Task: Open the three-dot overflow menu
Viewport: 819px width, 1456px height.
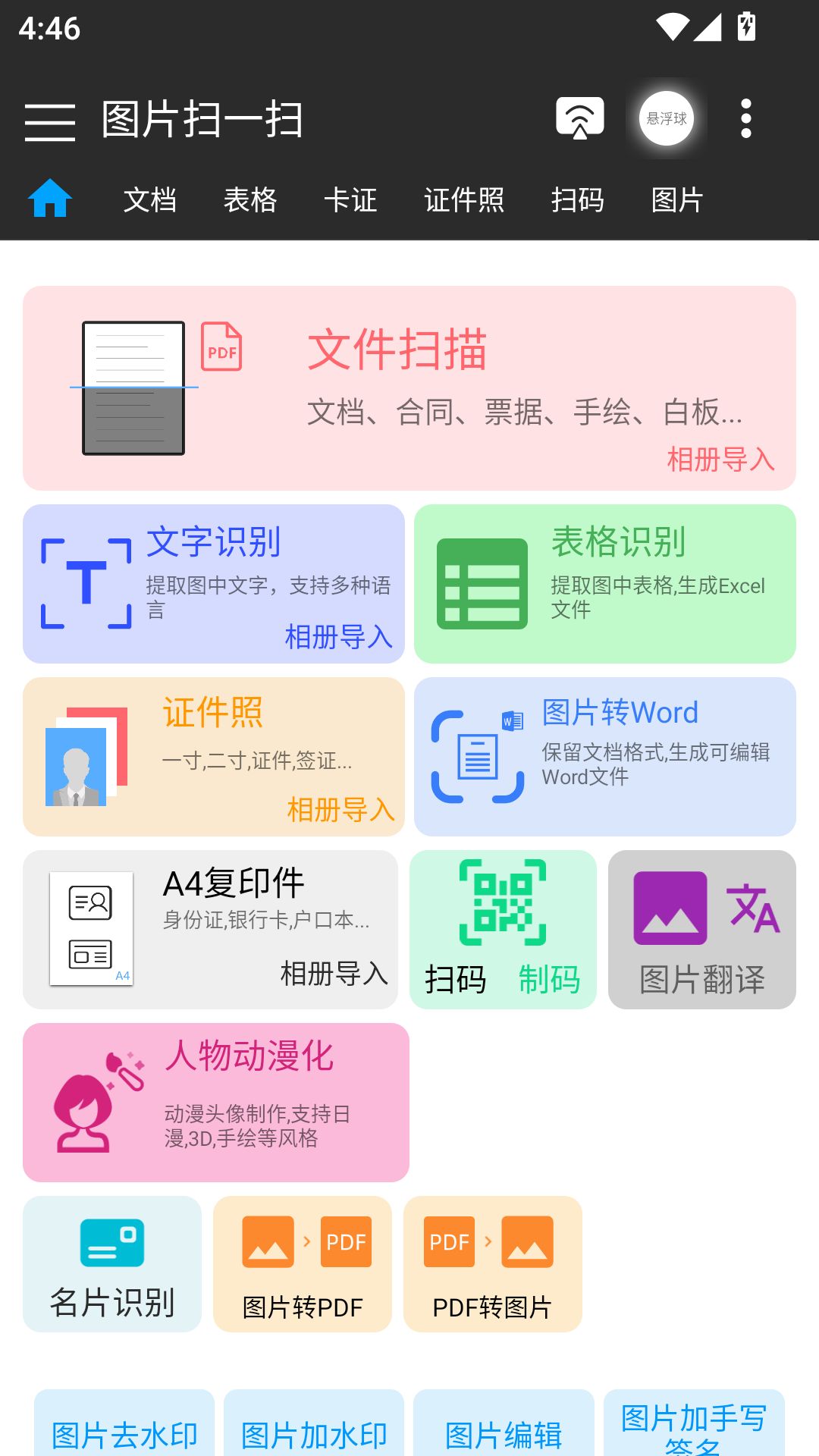Action: coord(745,116)
